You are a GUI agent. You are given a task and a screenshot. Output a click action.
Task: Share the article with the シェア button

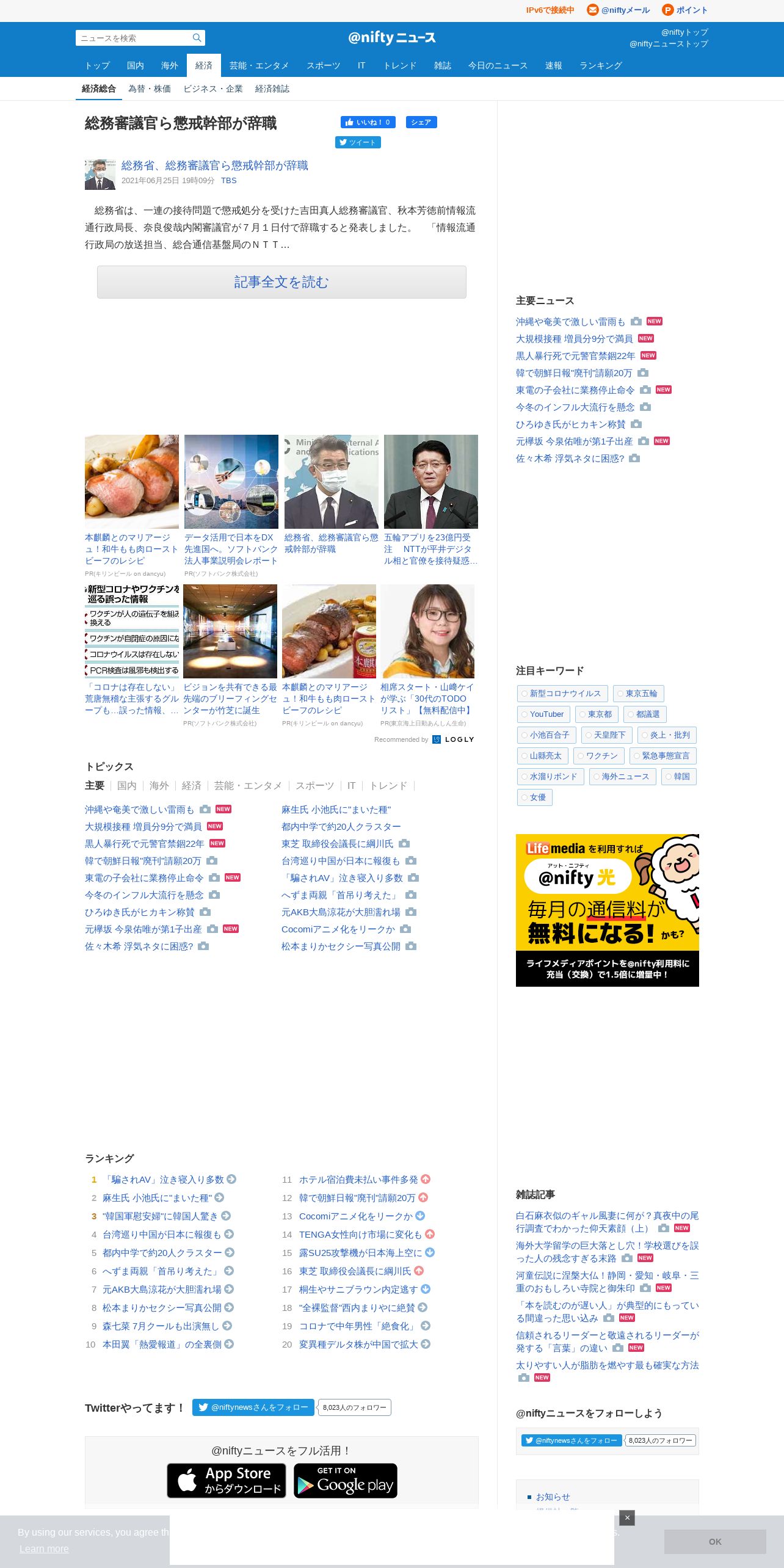tap(421, 122)
